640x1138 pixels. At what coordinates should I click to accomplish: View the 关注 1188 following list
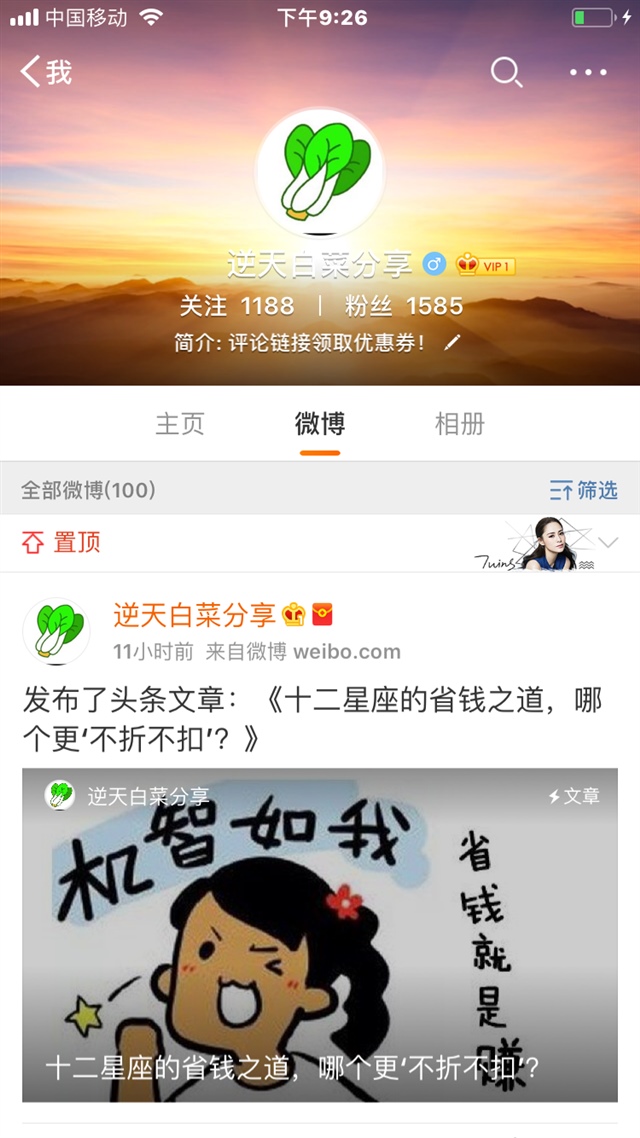click(237, 305)
